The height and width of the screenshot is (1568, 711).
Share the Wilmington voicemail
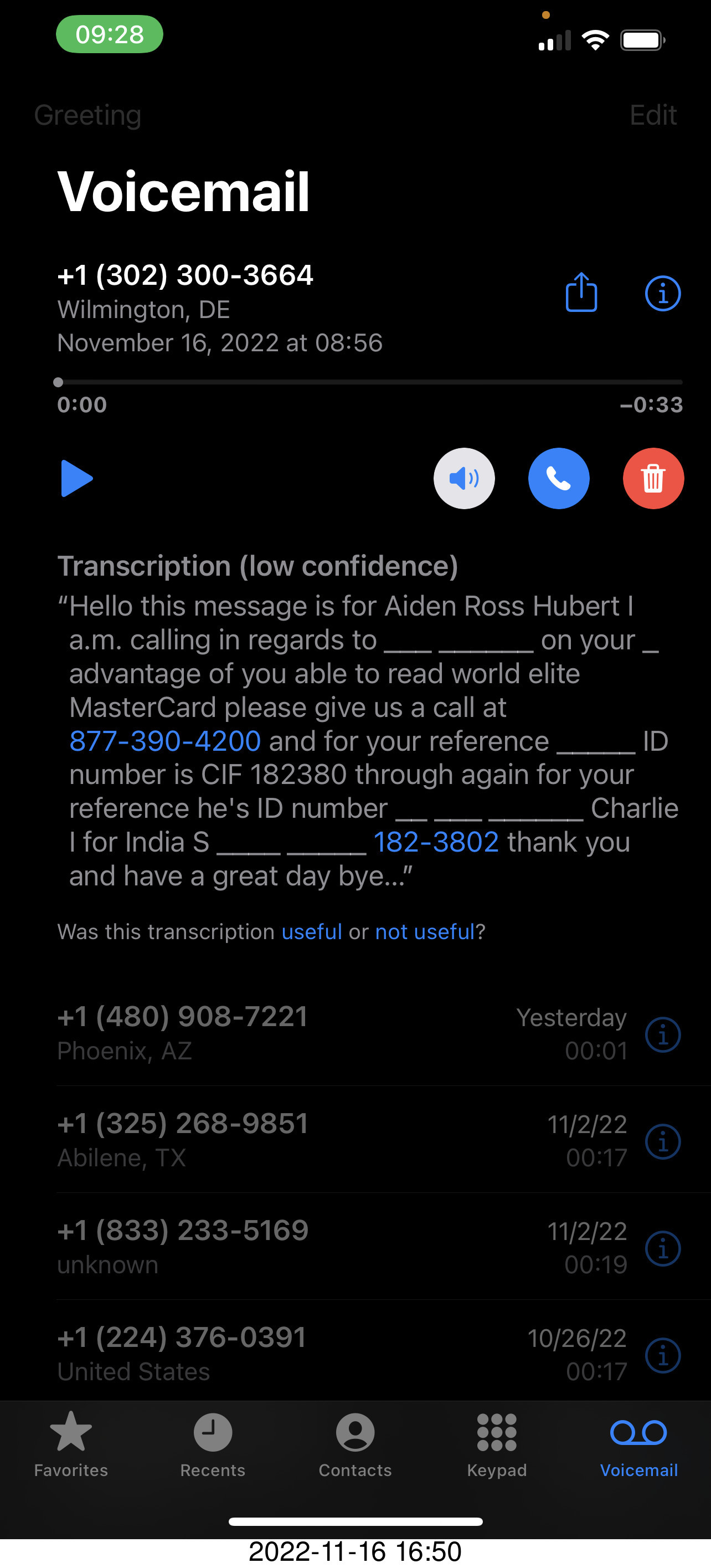point(581,293)
